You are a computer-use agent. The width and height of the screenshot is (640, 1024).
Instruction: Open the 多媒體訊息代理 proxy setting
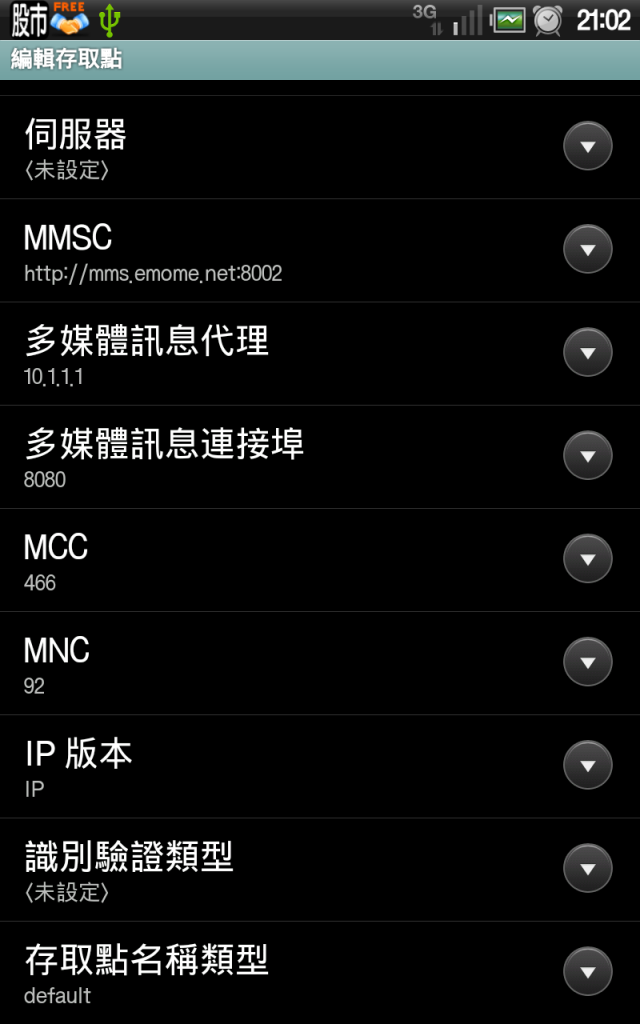point(320,354)
